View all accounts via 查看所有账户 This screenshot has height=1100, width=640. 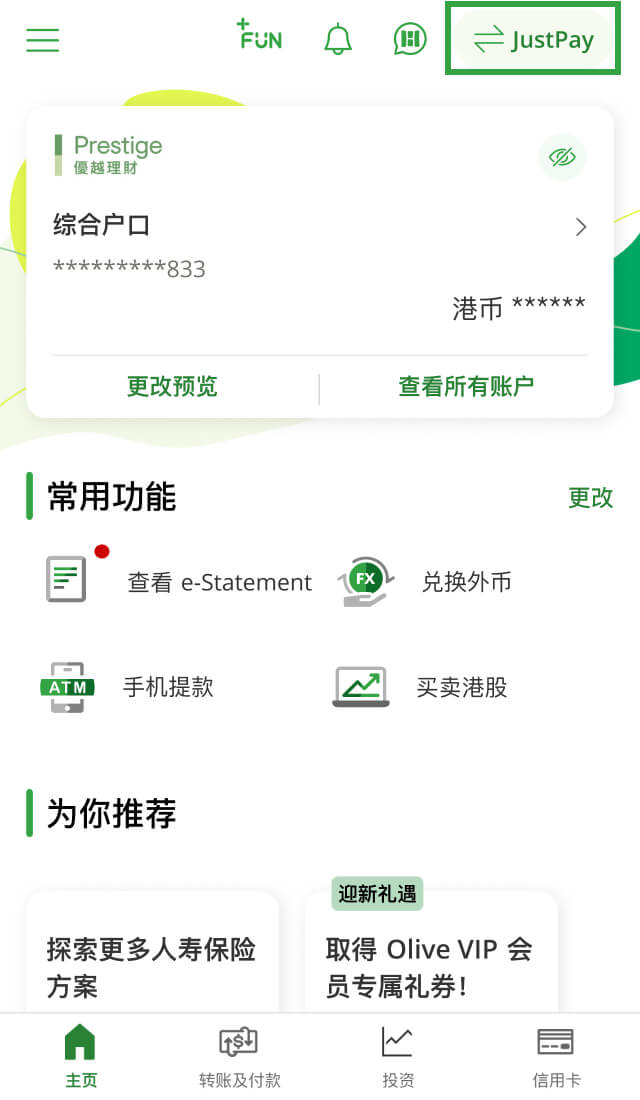[x=466, y=387]
